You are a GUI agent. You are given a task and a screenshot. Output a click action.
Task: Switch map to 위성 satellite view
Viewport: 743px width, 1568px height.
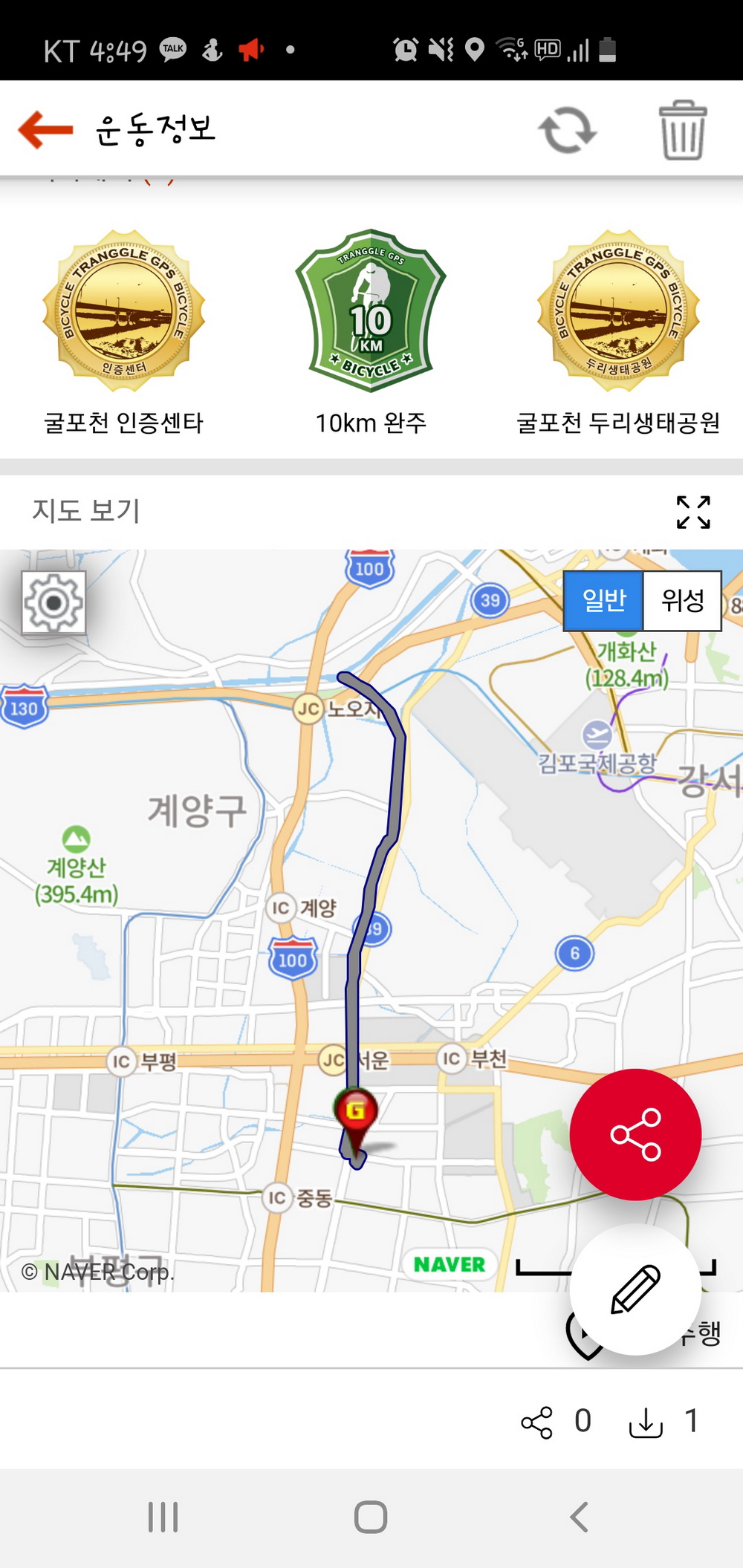pyautogui.click(x=682, y=600)
